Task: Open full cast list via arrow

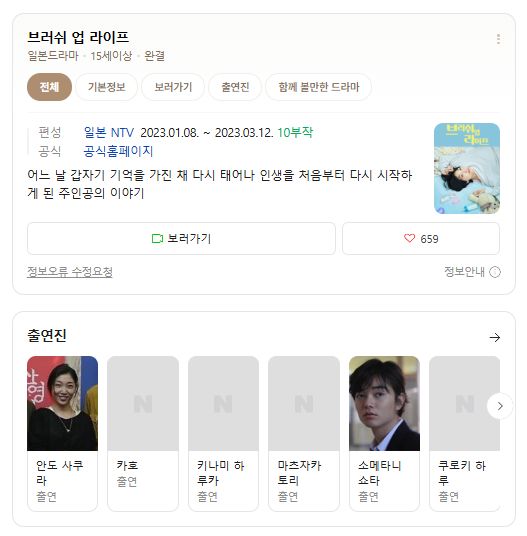Action: (x=495, y=338)
